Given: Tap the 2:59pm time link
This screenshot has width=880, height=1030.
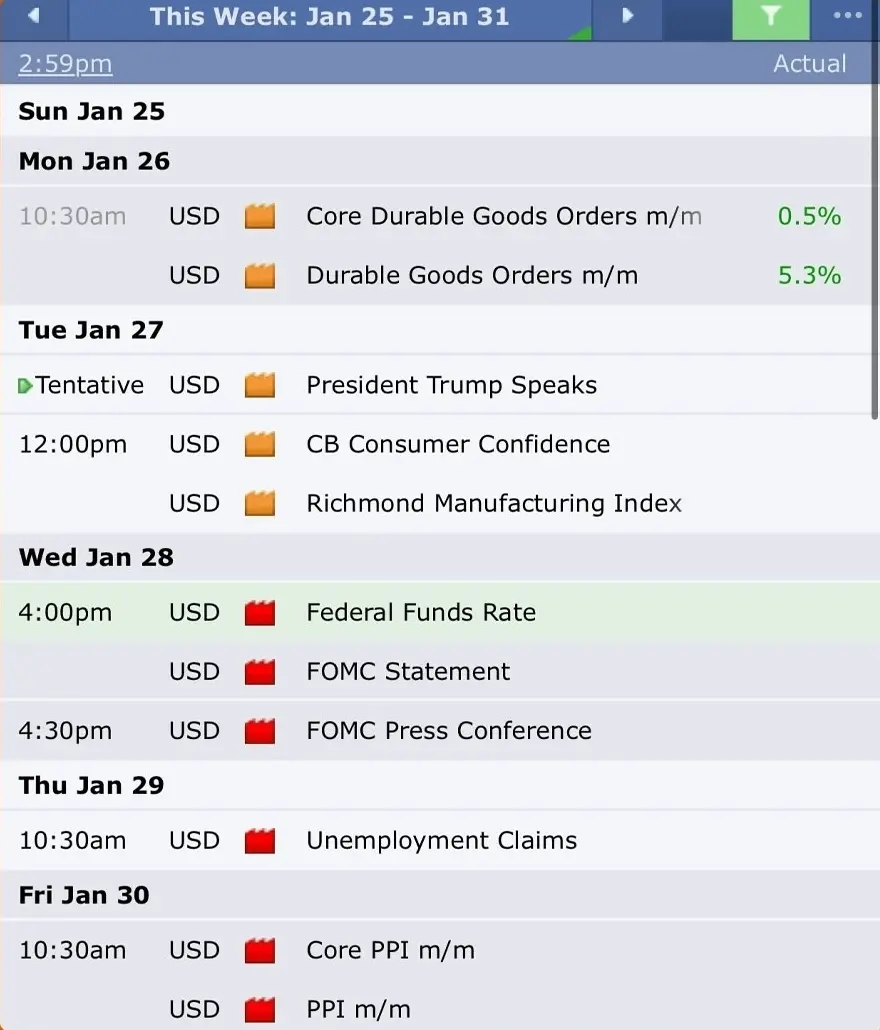Looking at the screenshot, I should pos(65,64).
